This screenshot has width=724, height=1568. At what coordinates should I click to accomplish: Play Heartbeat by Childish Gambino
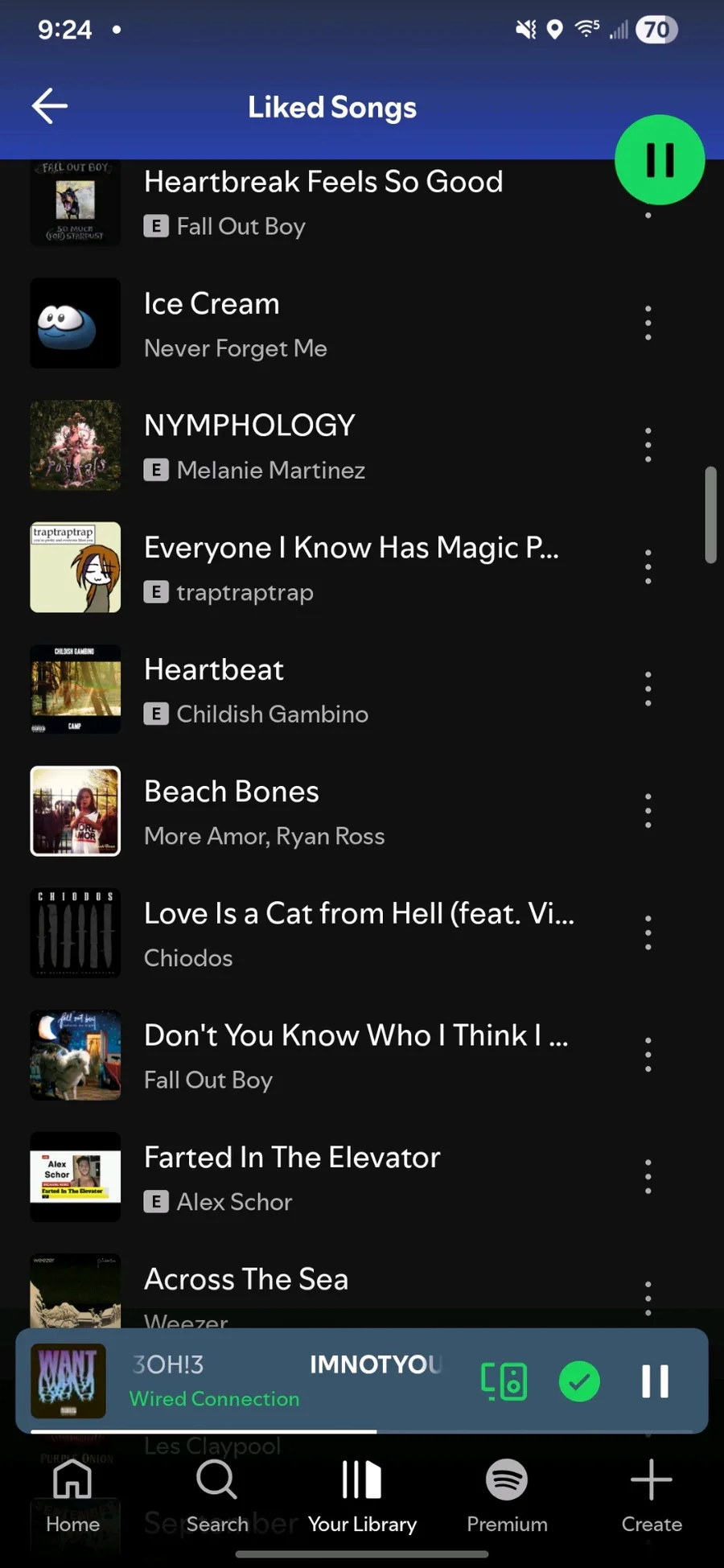pyautogui.click(x=322, y=690)
